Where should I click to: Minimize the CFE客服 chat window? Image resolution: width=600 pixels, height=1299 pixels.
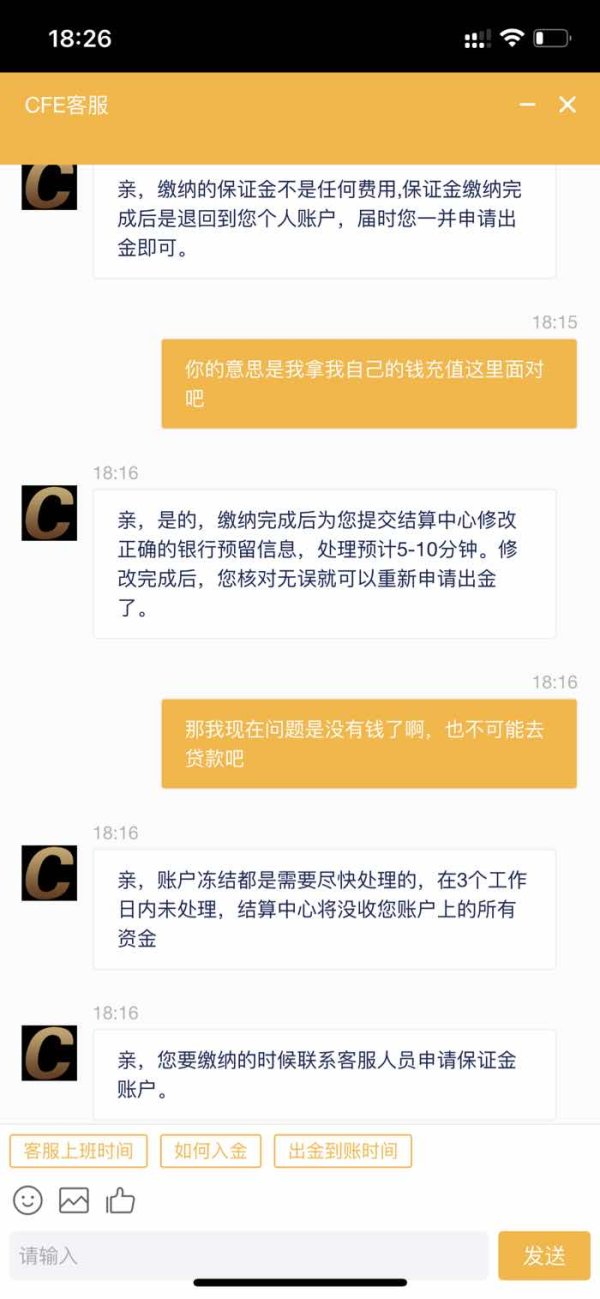pos(527,105)
